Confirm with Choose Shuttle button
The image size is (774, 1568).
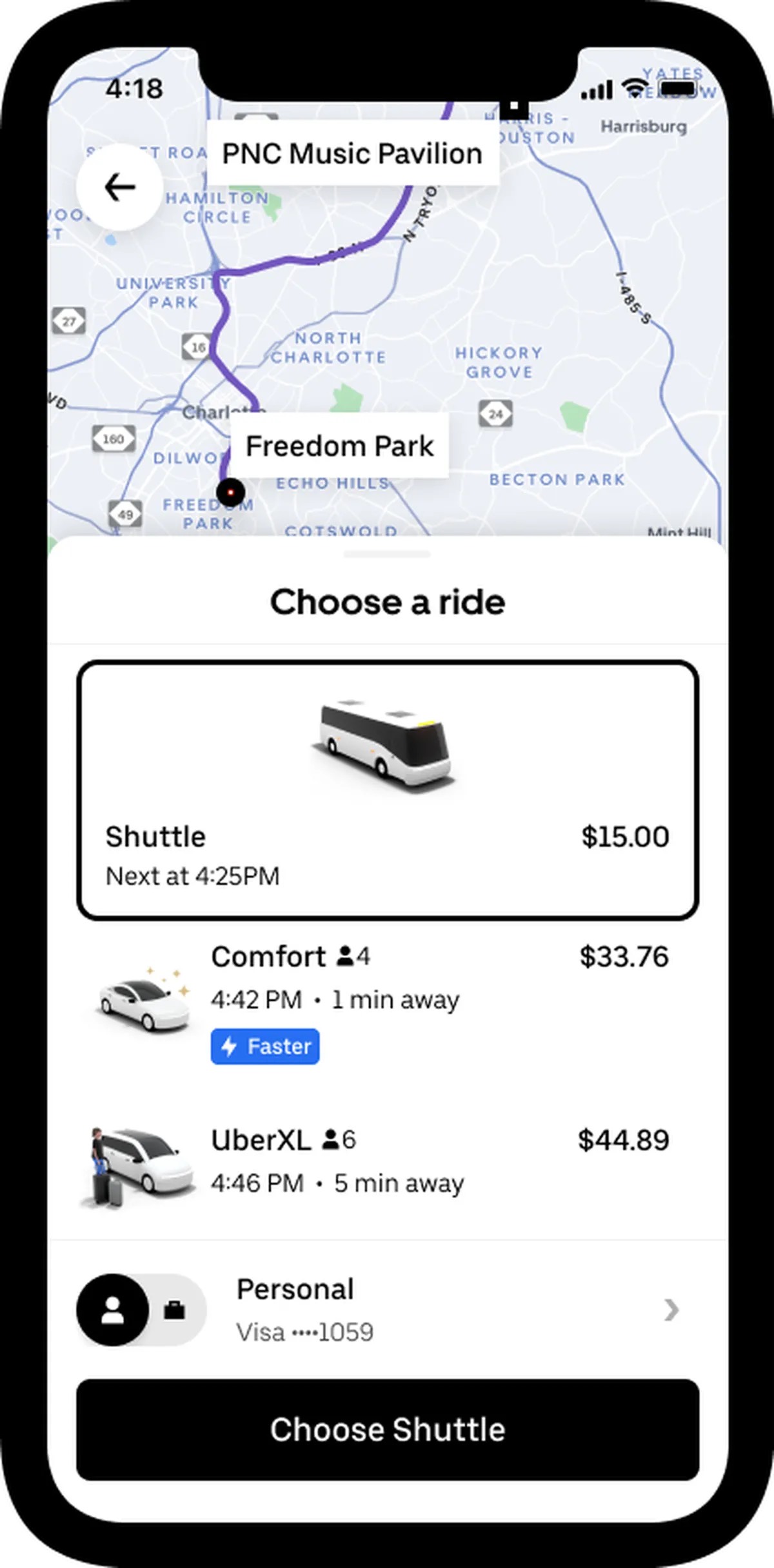pyautogui.click(x=388, y=1430)
